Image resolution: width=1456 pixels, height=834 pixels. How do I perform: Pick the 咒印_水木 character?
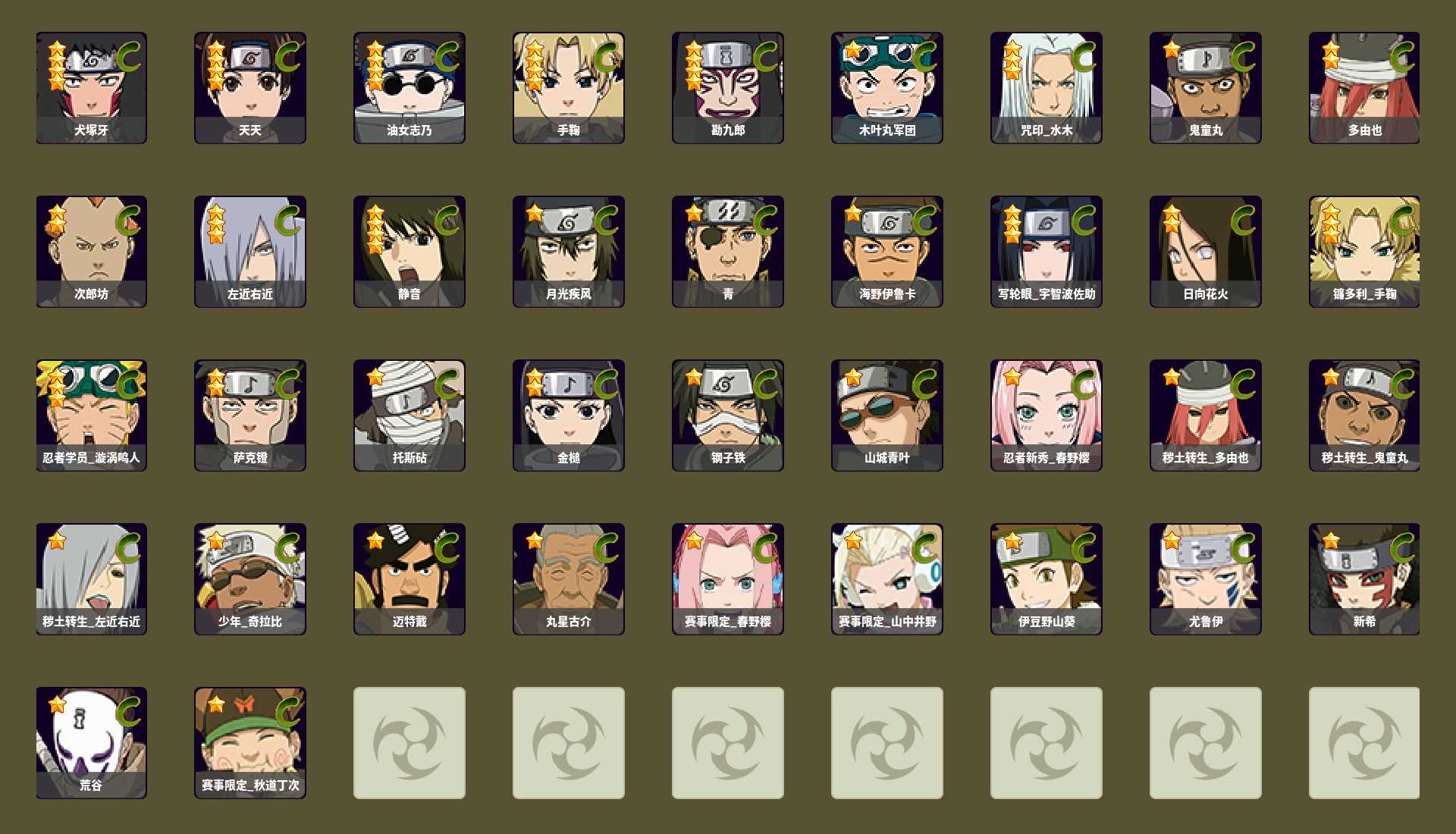1046,87
